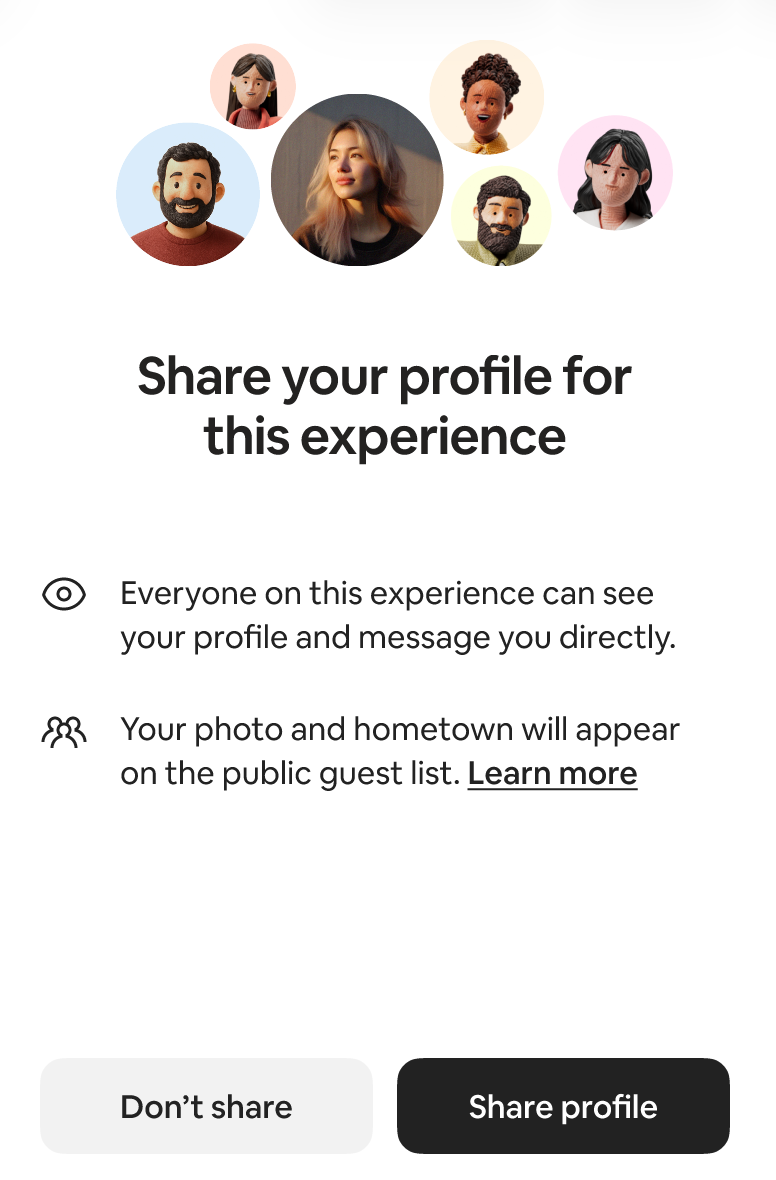Click the bearded man avatar on blue background

click(188, 196)
